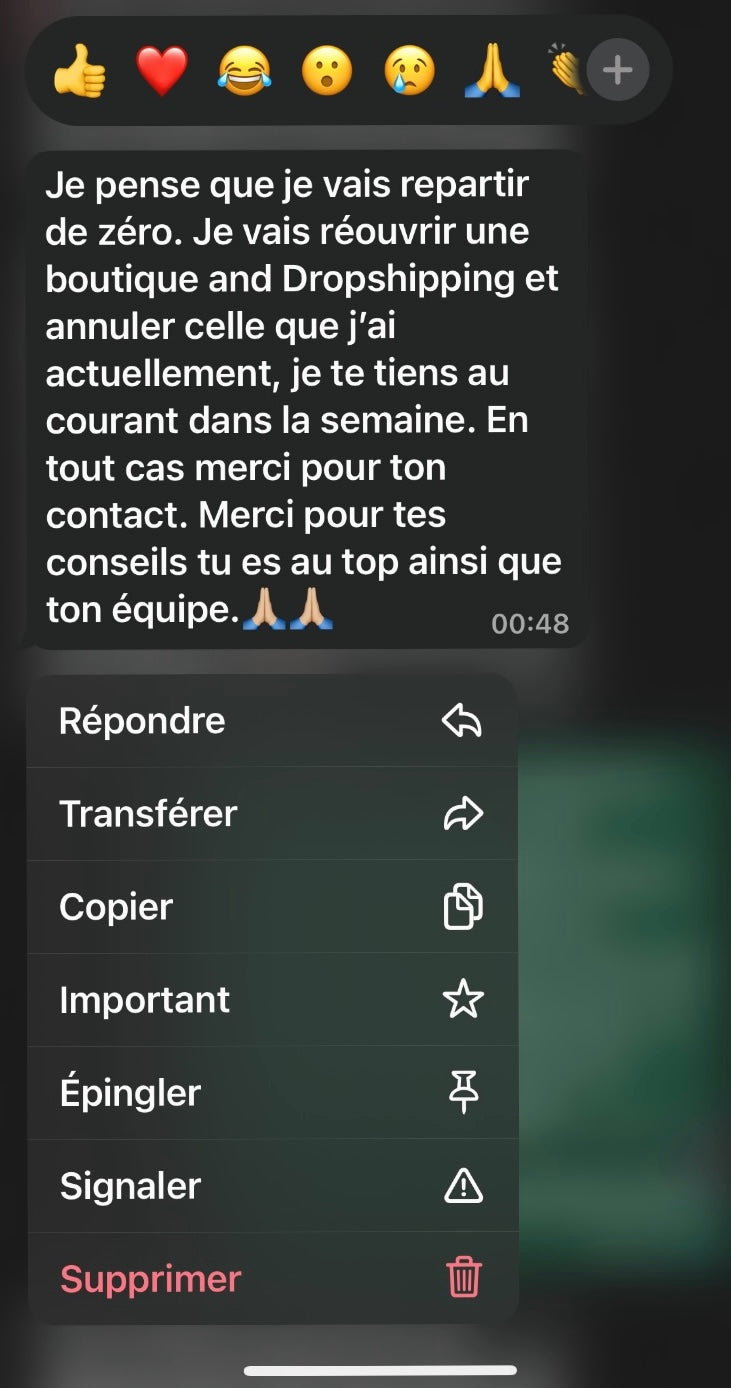Mark the message as Important

[272, 1000]
